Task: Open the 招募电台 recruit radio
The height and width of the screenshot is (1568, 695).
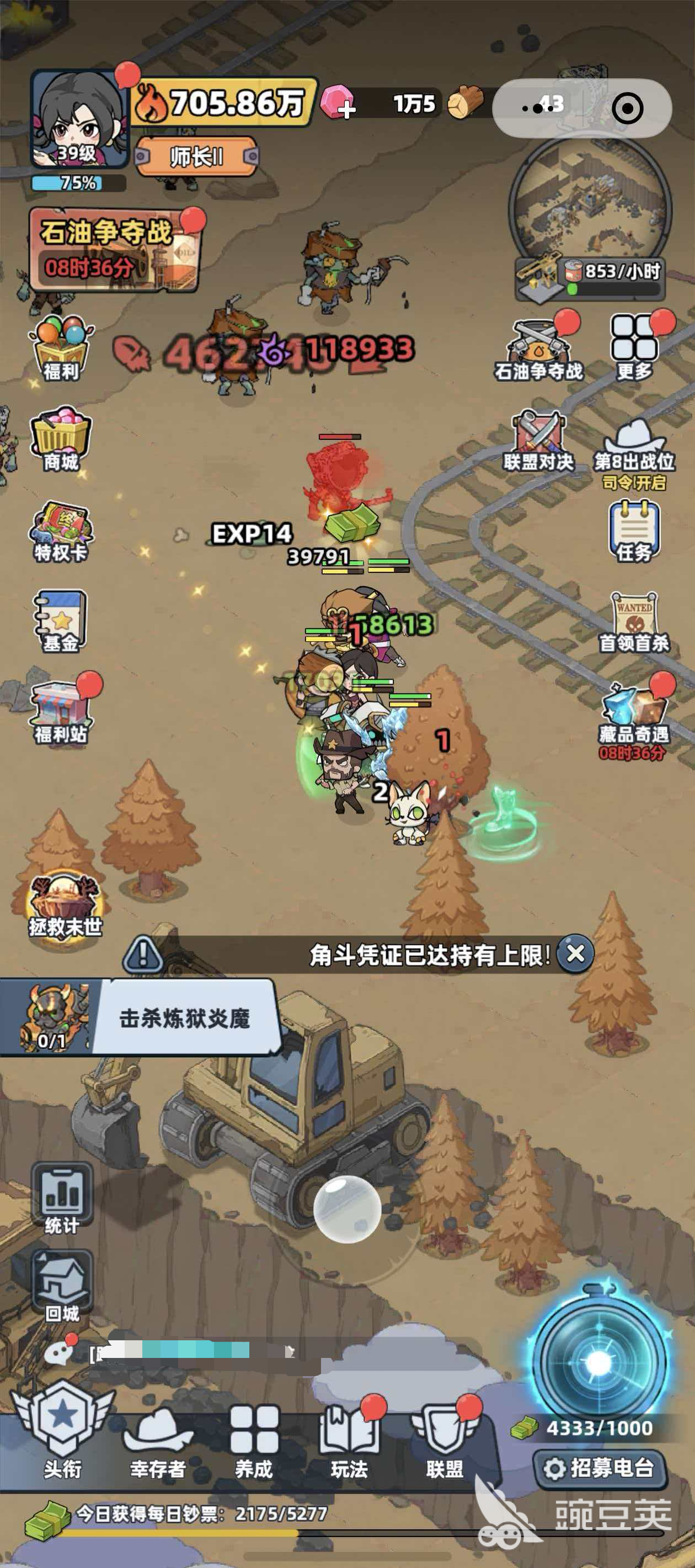Action: [600, 1469]
